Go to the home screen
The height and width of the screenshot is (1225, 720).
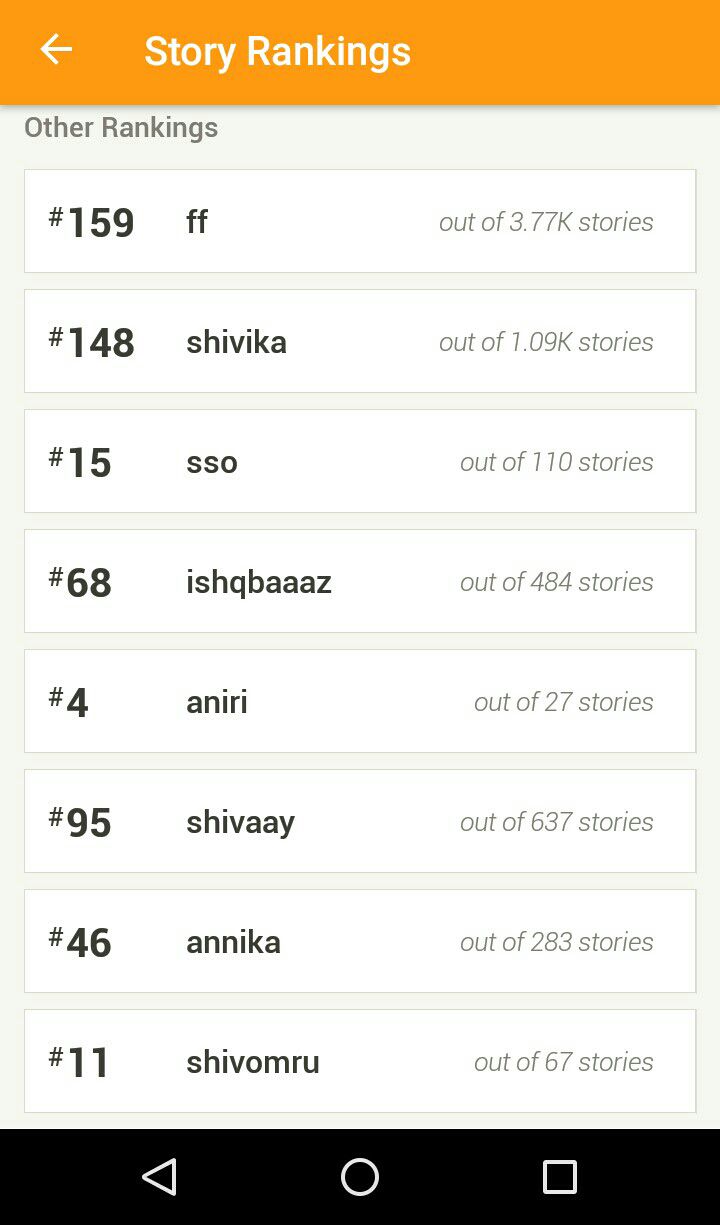(x=360, y=1177)
